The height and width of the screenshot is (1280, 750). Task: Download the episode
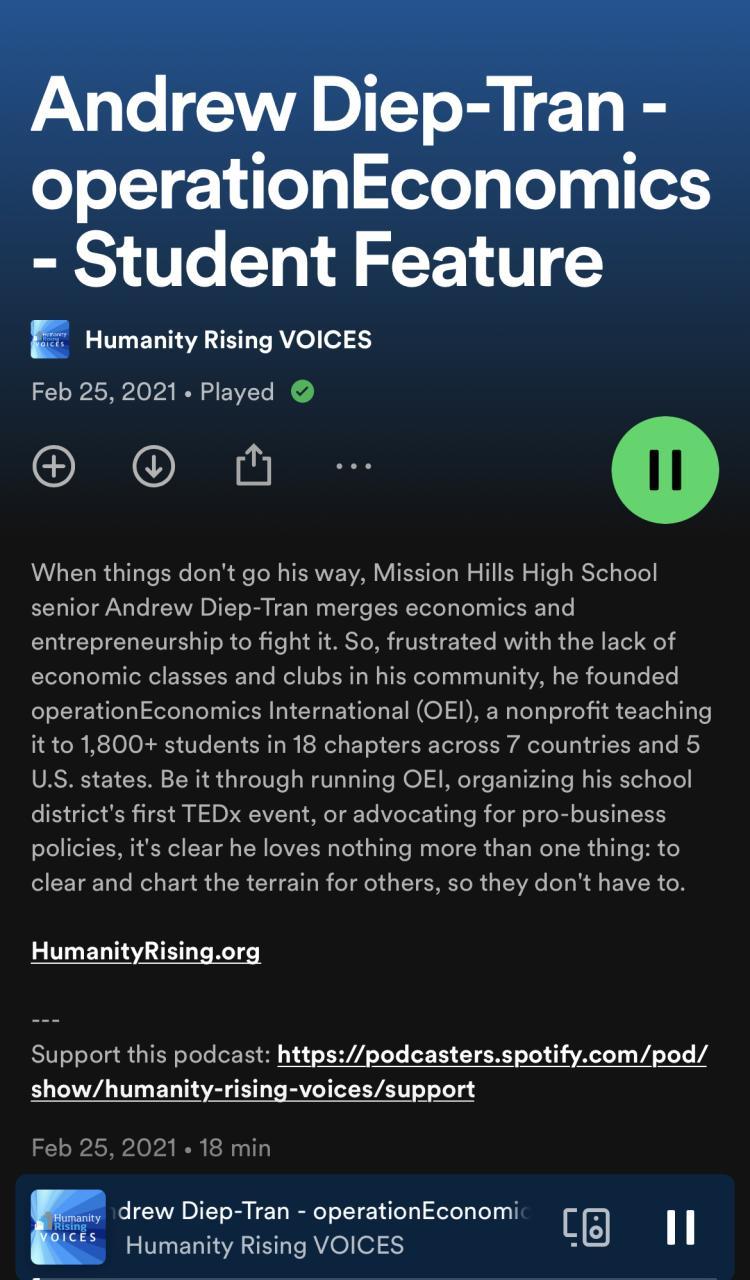tap(154, 466)
